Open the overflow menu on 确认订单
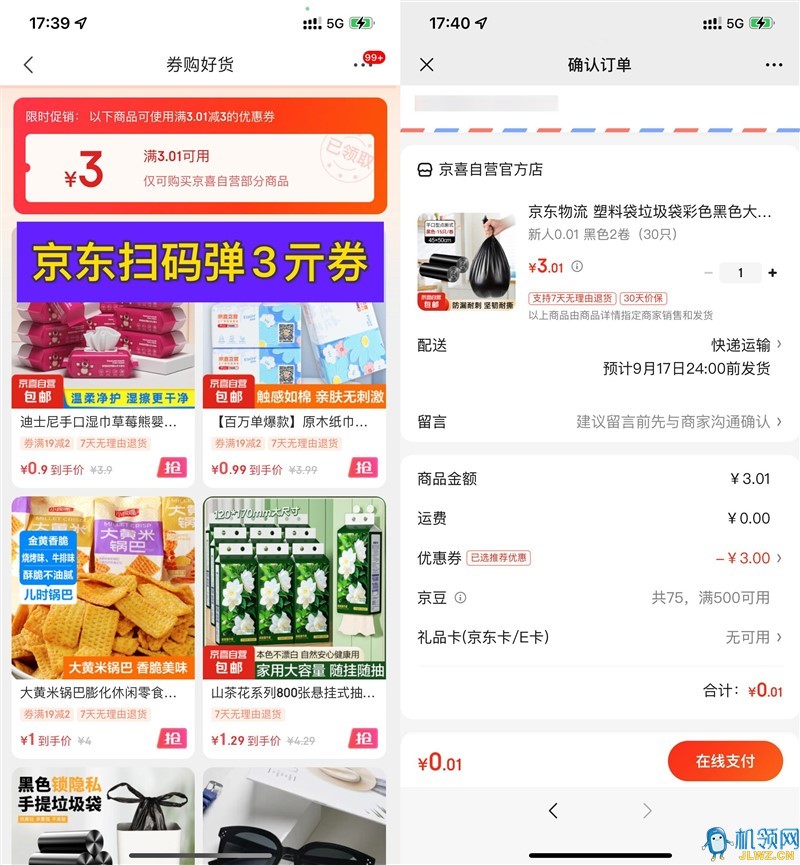 (773, 65)
